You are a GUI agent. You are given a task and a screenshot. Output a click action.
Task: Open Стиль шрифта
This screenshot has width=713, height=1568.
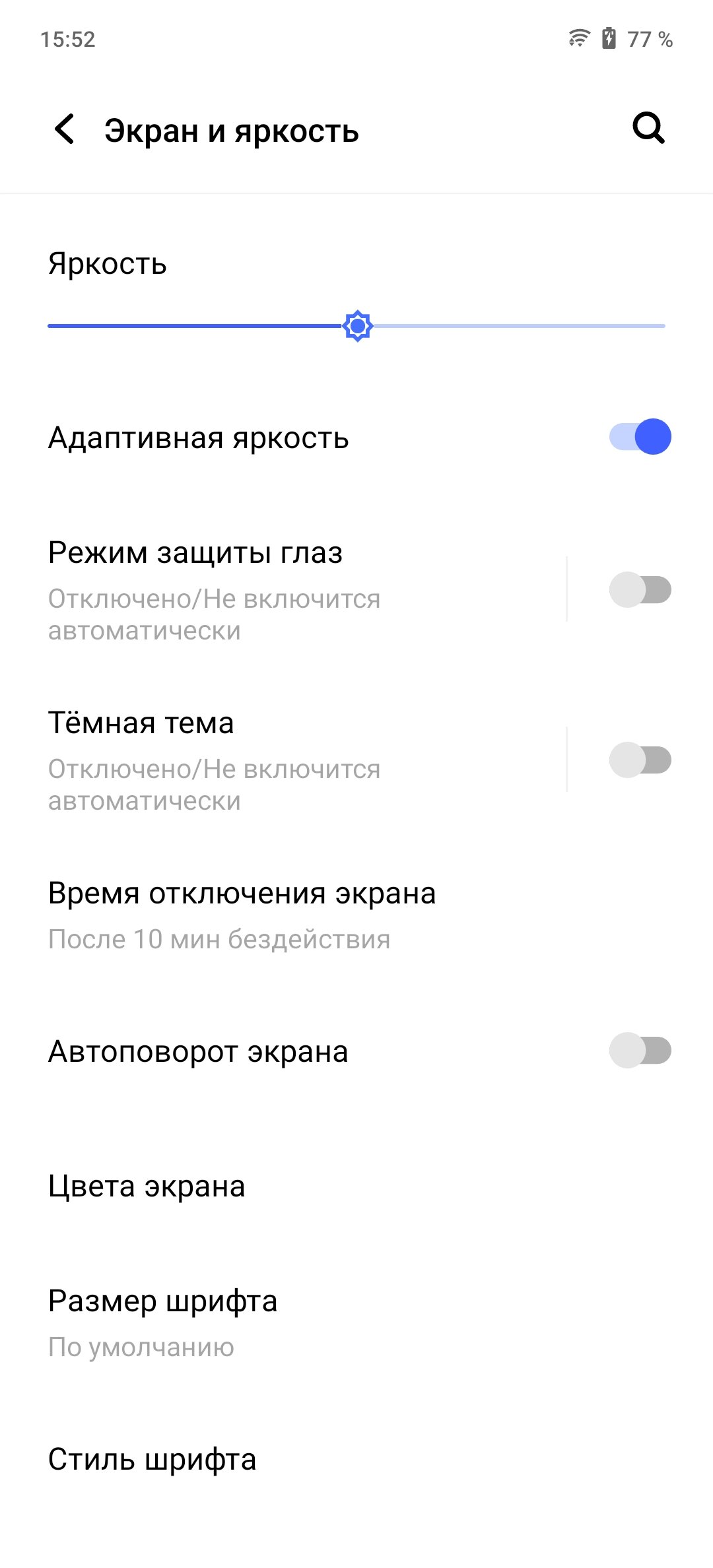[356, 1459]
